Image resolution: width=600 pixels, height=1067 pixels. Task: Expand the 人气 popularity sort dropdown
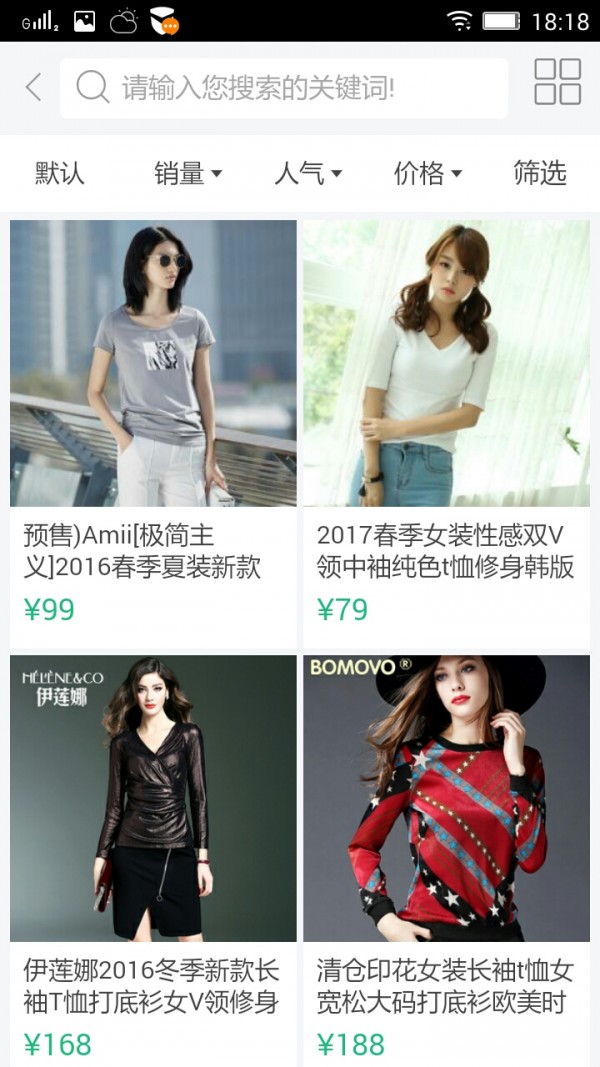click(308, 173)
